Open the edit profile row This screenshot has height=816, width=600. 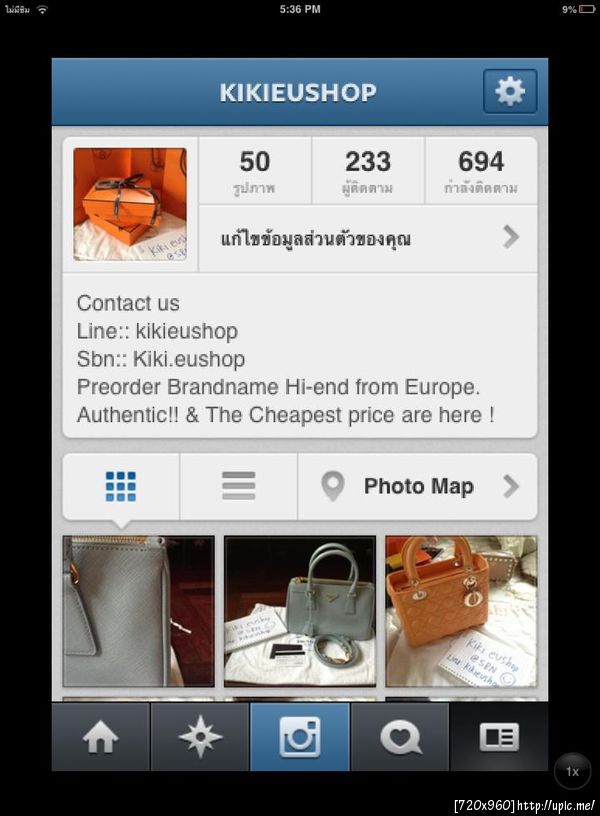coord(368,238)
